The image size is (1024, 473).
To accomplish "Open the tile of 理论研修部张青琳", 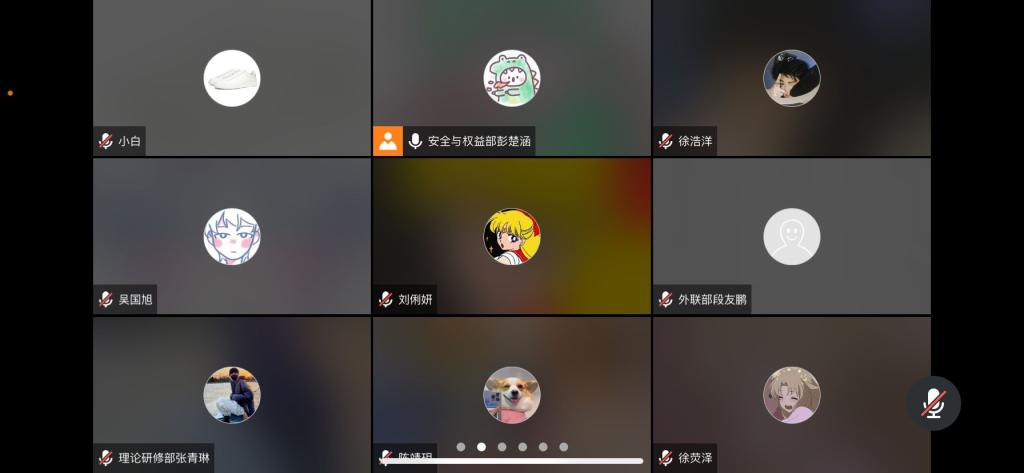I will coord(232,394).
